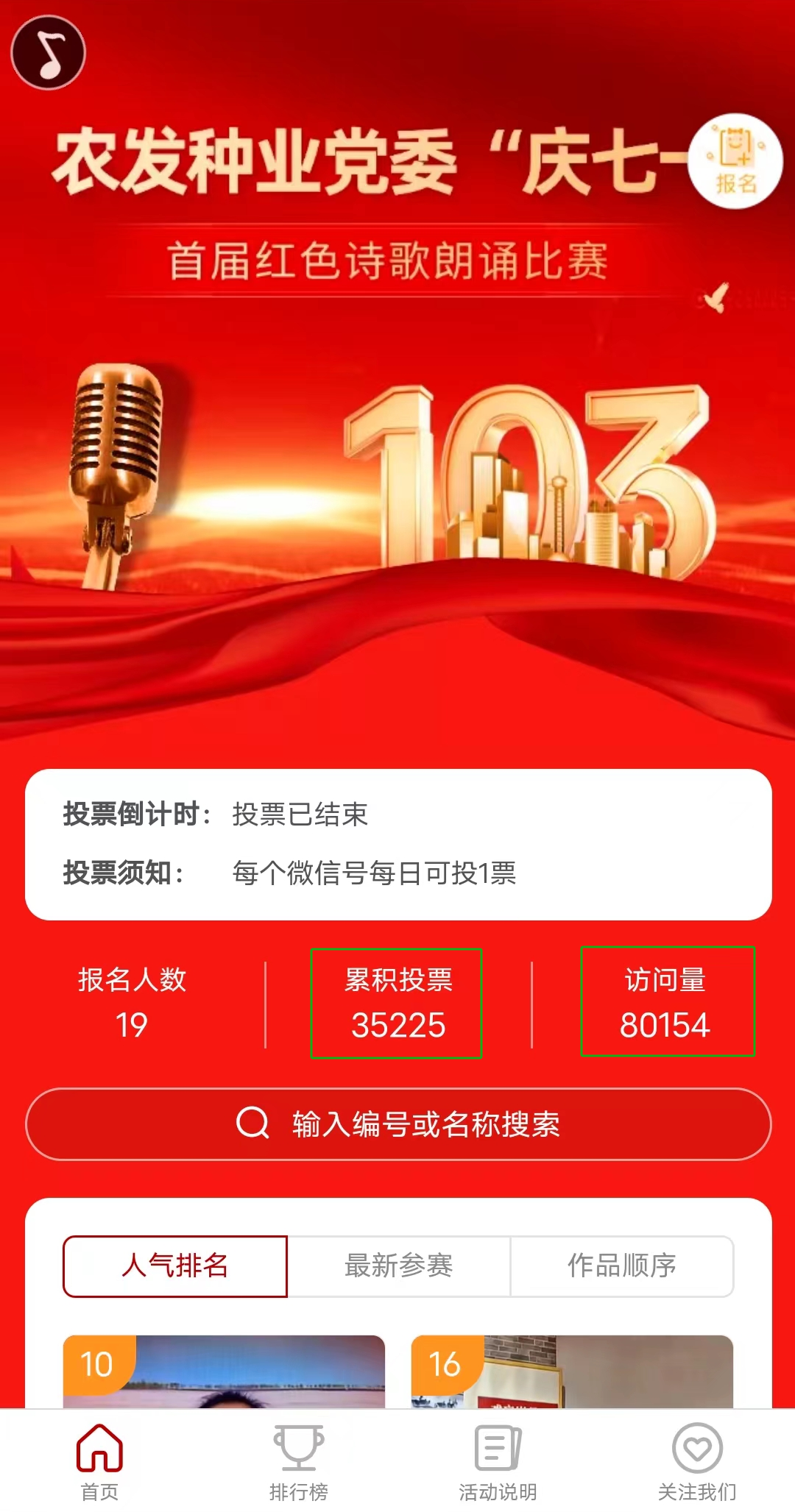Go to the 首页 home tab
This screenshot has height=1512, width=795.
[x=99, y=1461]
